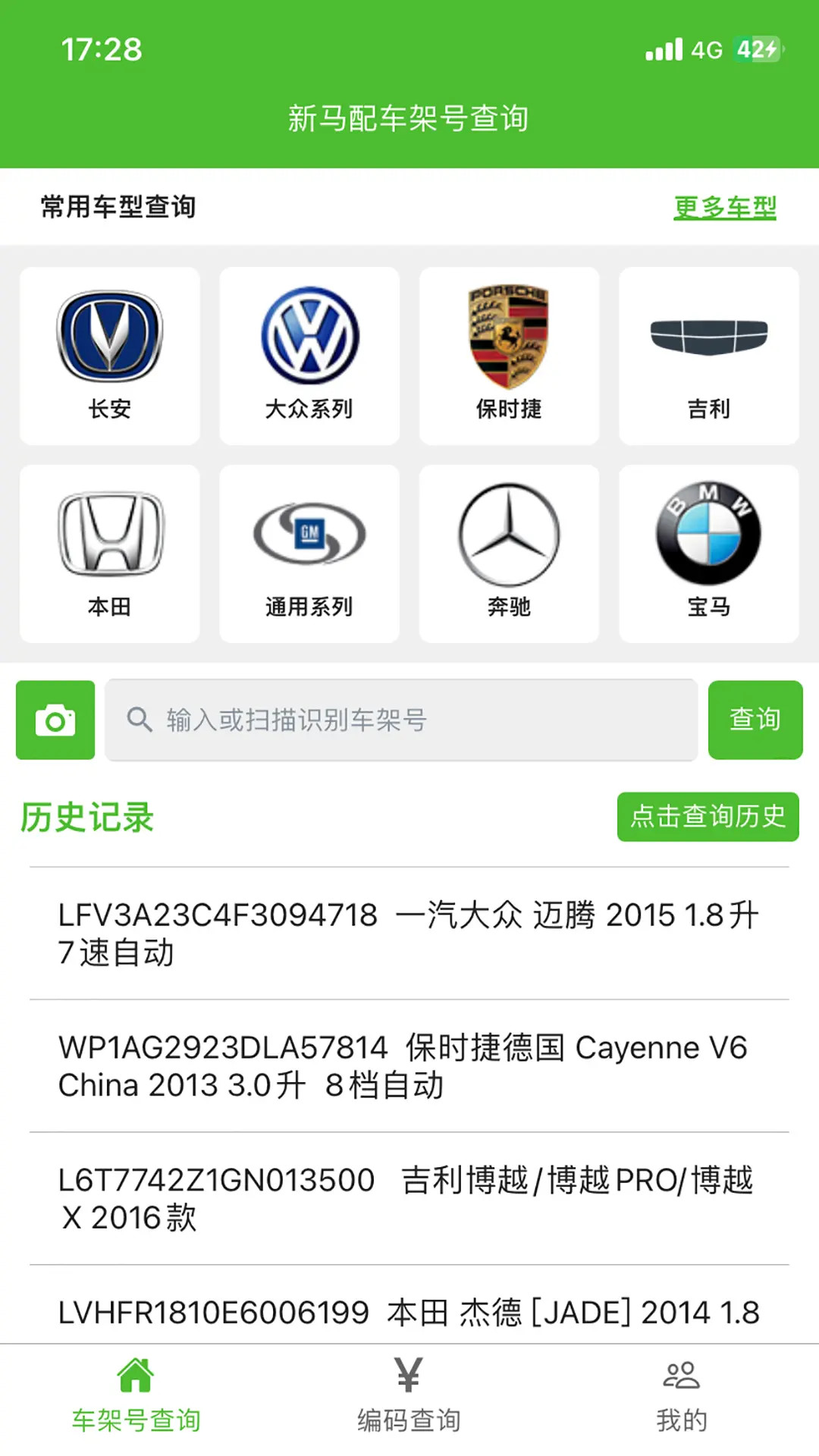The image size is (819, 1456).
Task: Tap the camera scan icon
Action: tap(55, 720)
